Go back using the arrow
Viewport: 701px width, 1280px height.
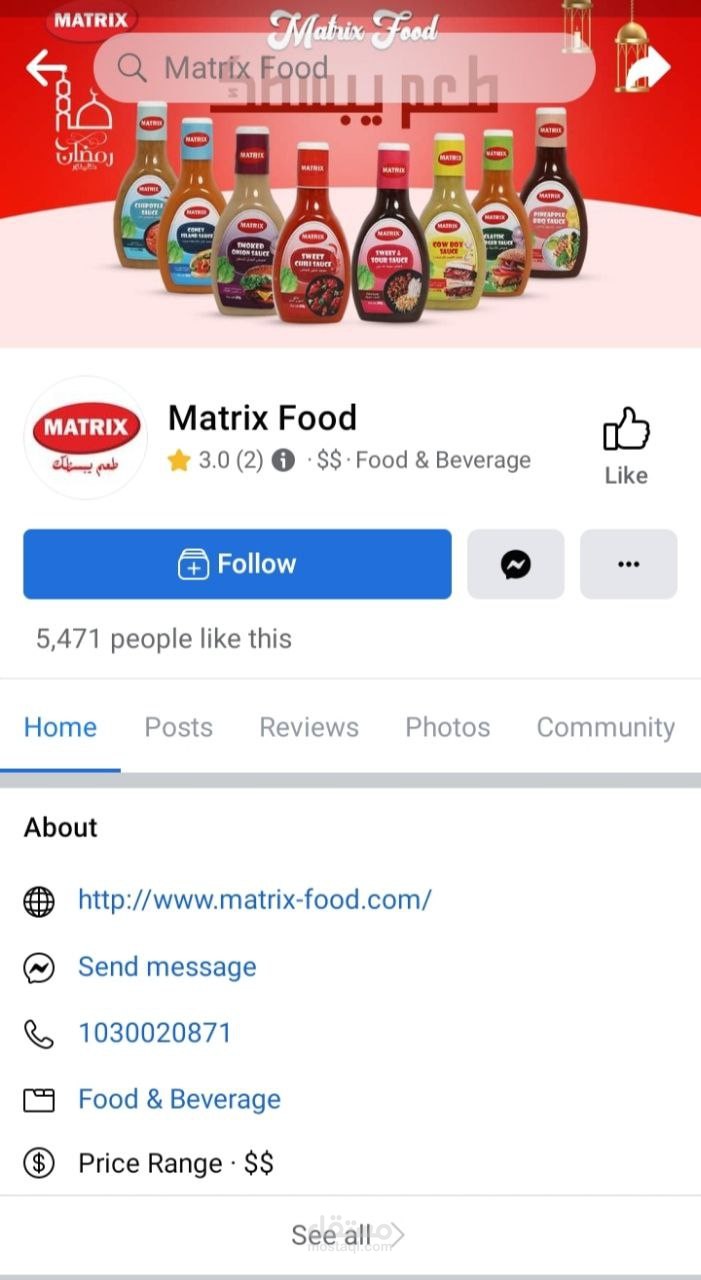44,69
